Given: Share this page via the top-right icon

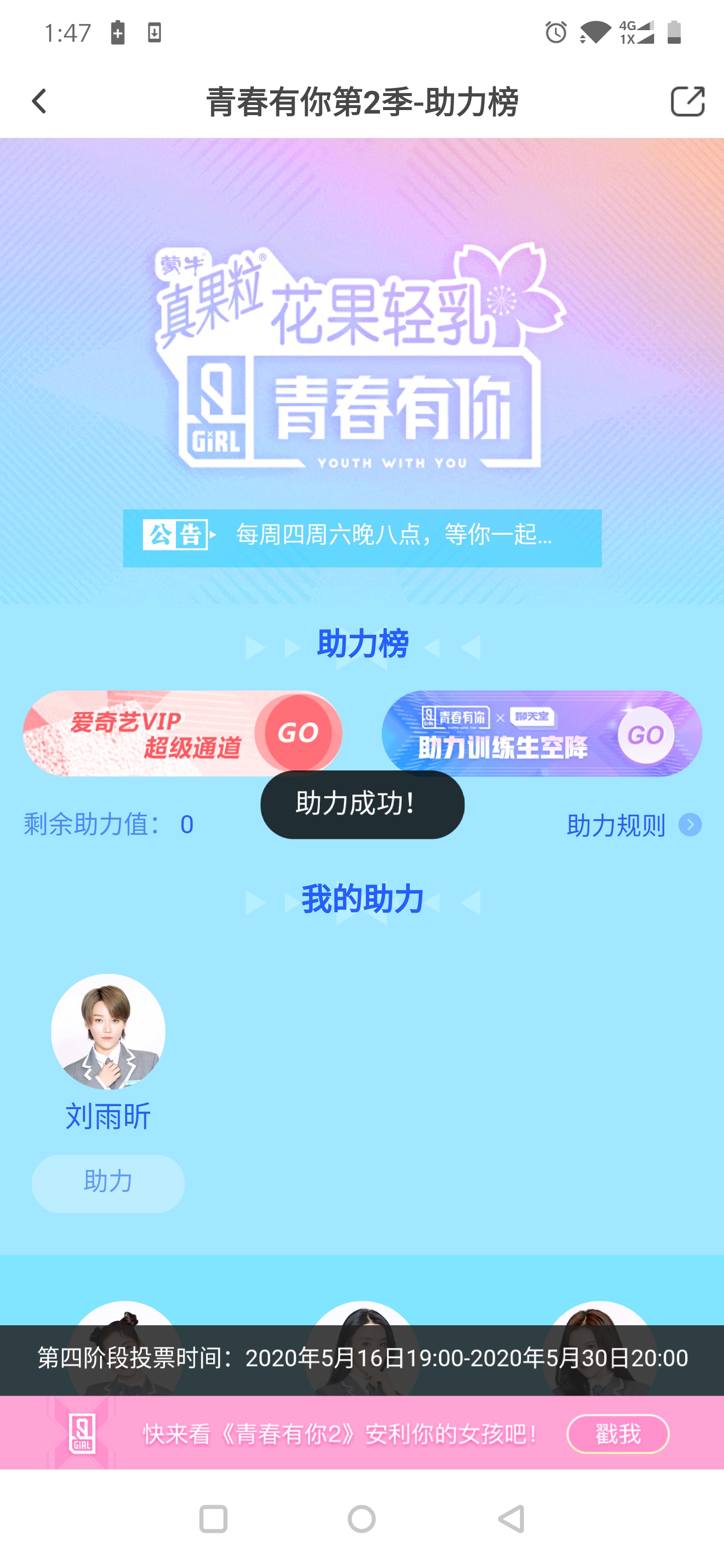Looking at the screenshot, I should click(687, 101).
